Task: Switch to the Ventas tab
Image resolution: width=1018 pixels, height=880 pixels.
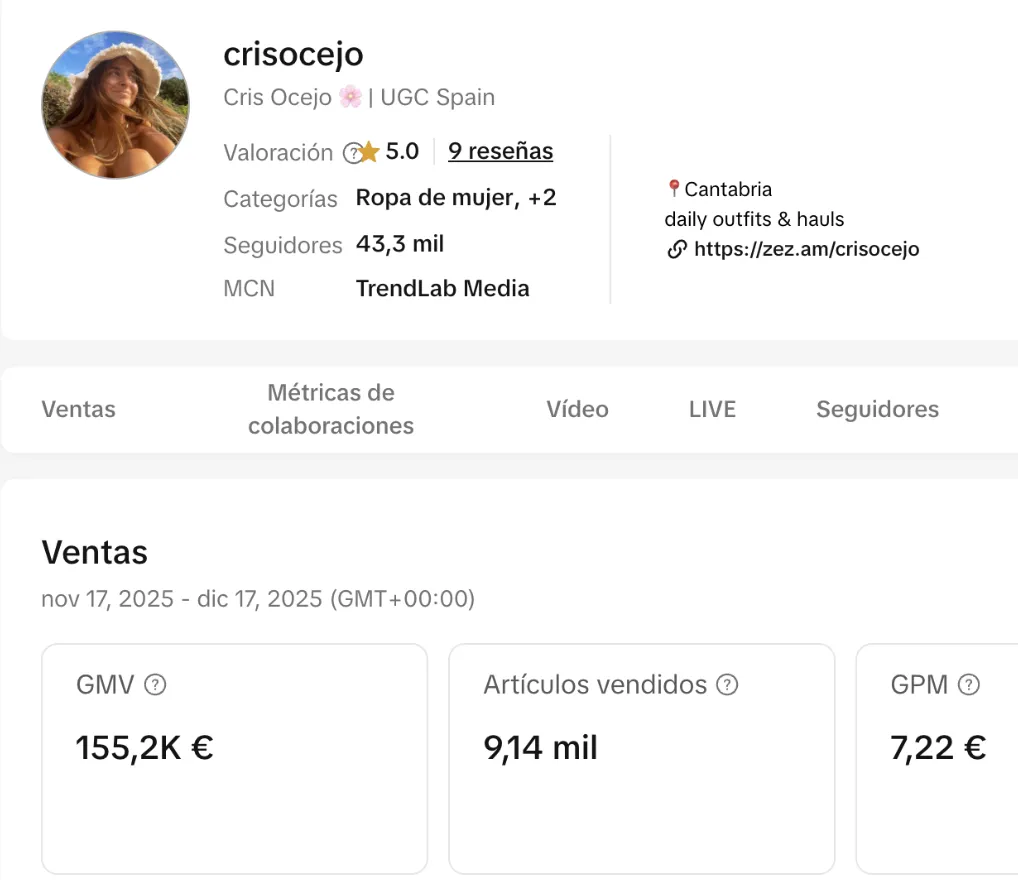Action: tap(78, 410)
